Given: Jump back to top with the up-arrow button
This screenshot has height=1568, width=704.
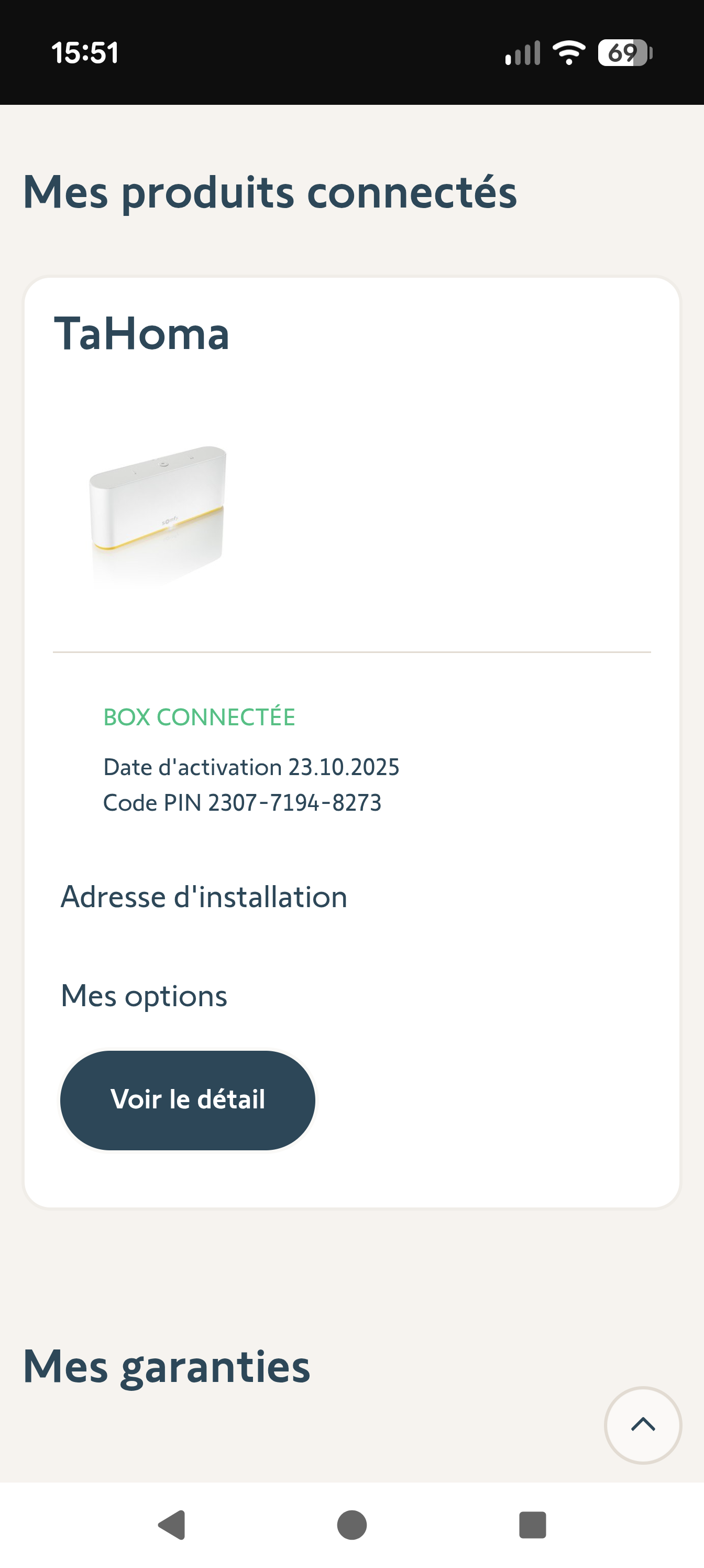Looking at the screenshot, I should pyautogui.click(x=643, y=1424).
